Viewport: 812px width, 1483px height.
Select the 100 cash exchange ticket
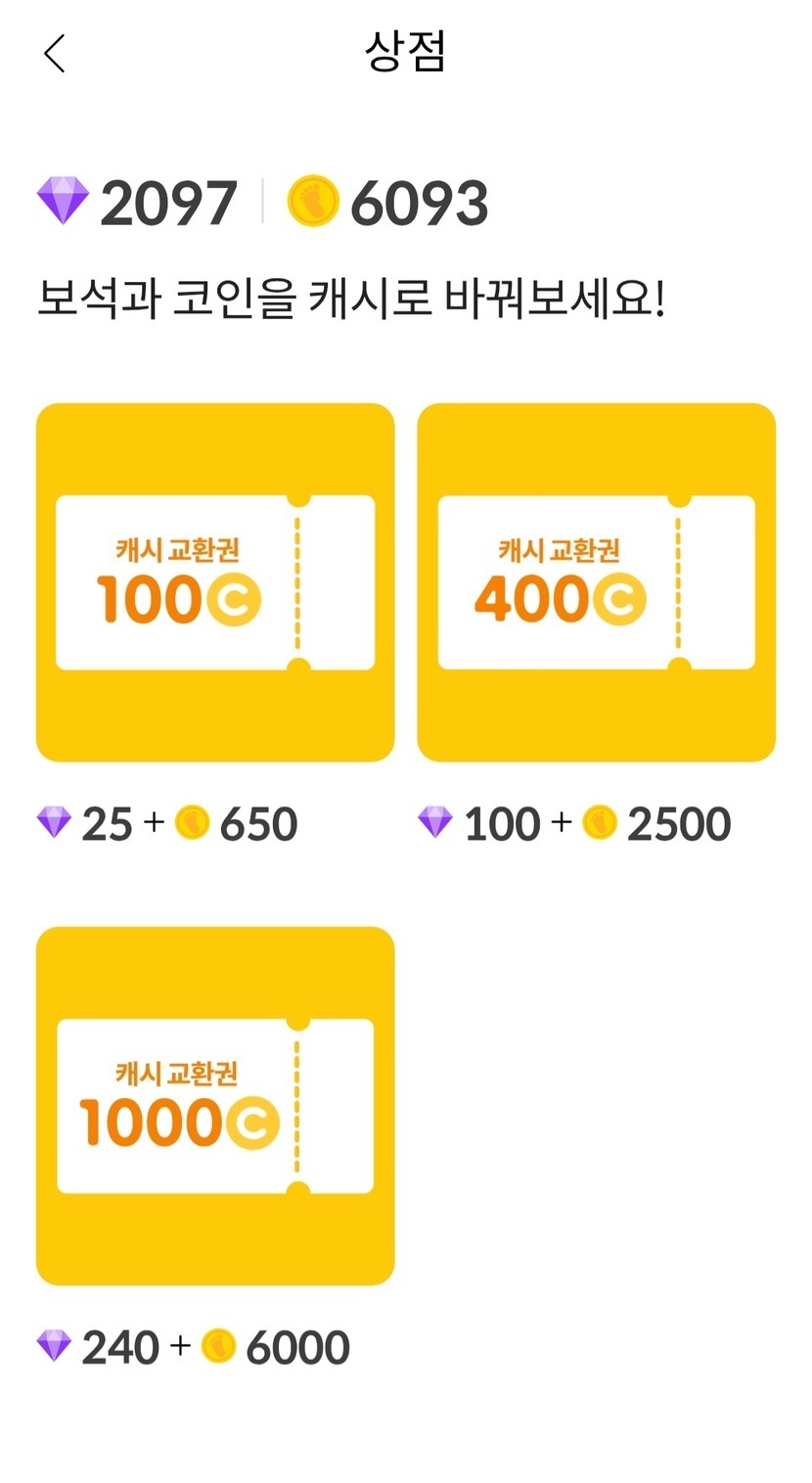(215, 582)
